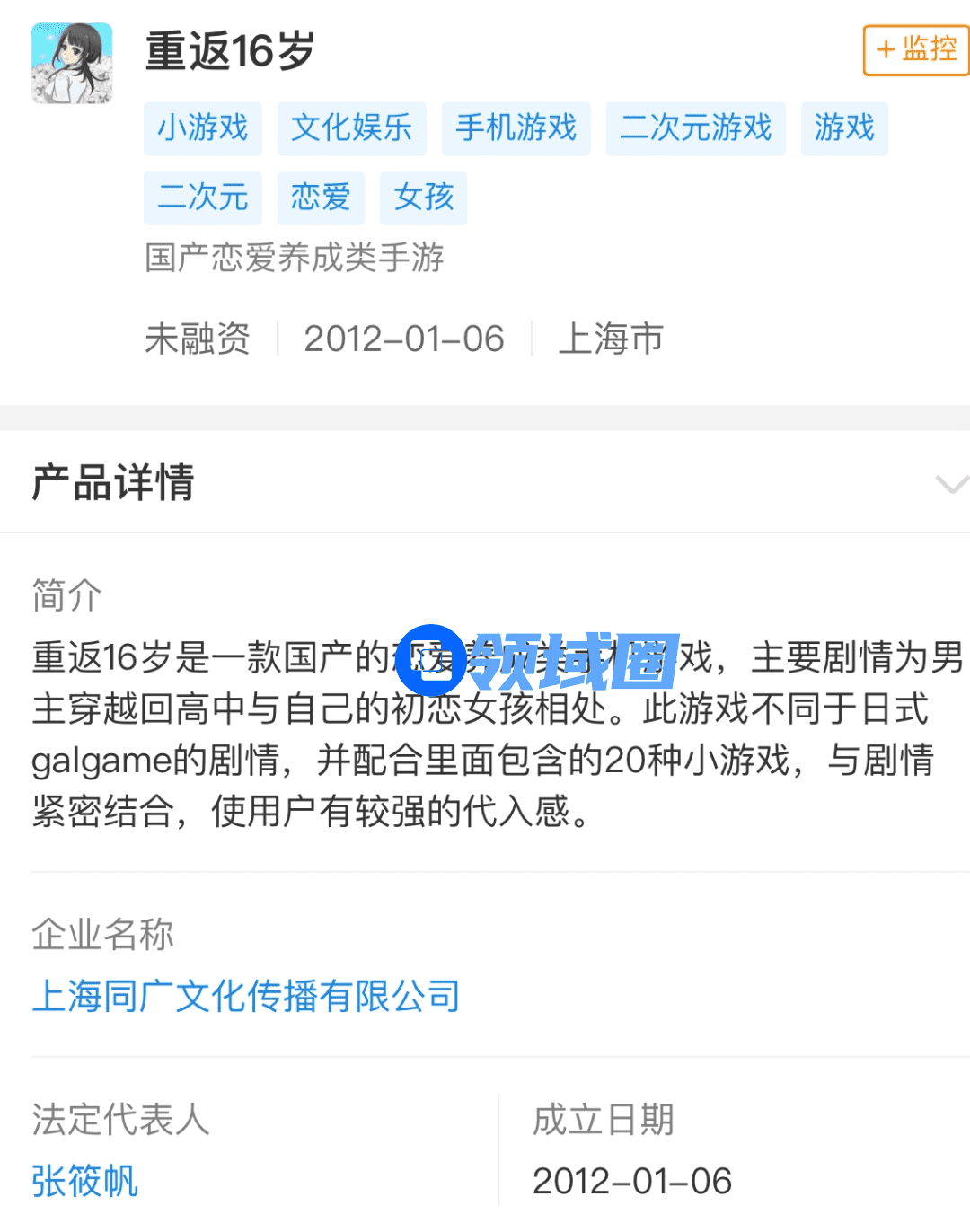
Task: Tap the 游戏 tag chip
Action: coord(843,128)
